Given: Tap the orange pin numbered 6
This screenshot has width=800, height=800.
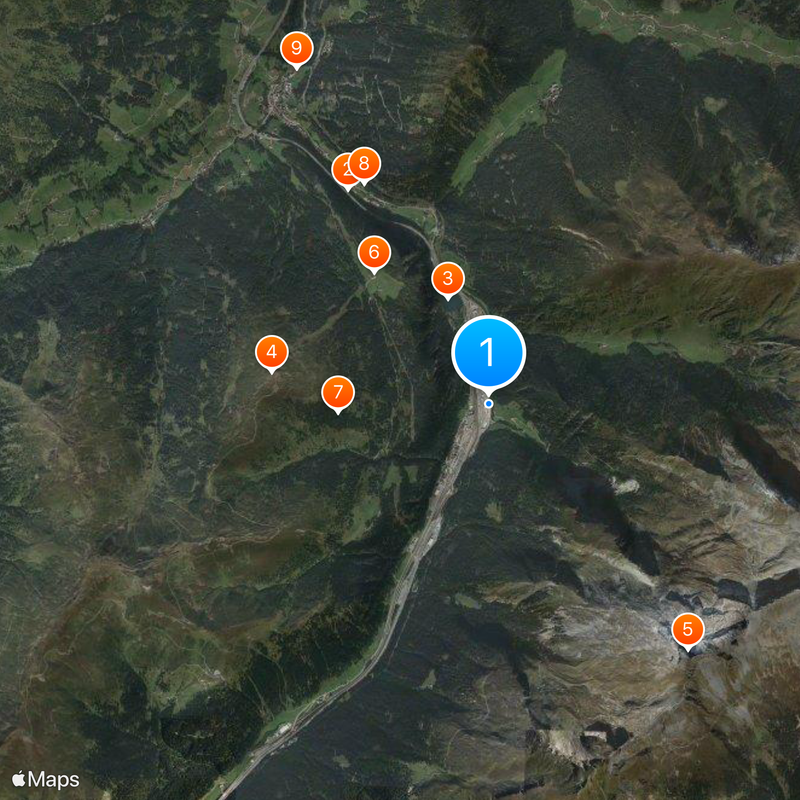Looking at the screenshot, I should click(374, 252).
